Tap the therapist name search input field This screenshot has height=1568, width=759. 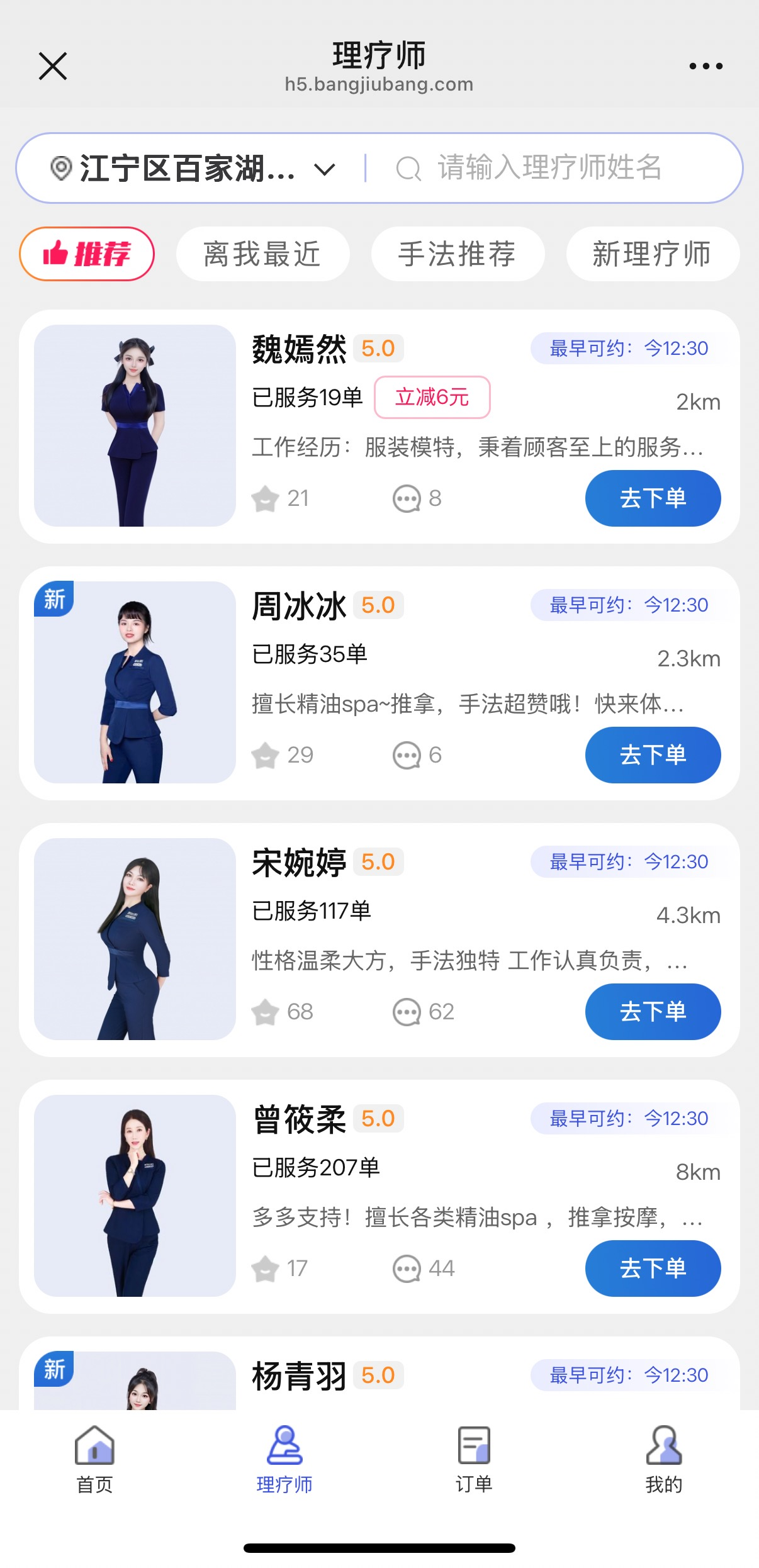[548, 168]
